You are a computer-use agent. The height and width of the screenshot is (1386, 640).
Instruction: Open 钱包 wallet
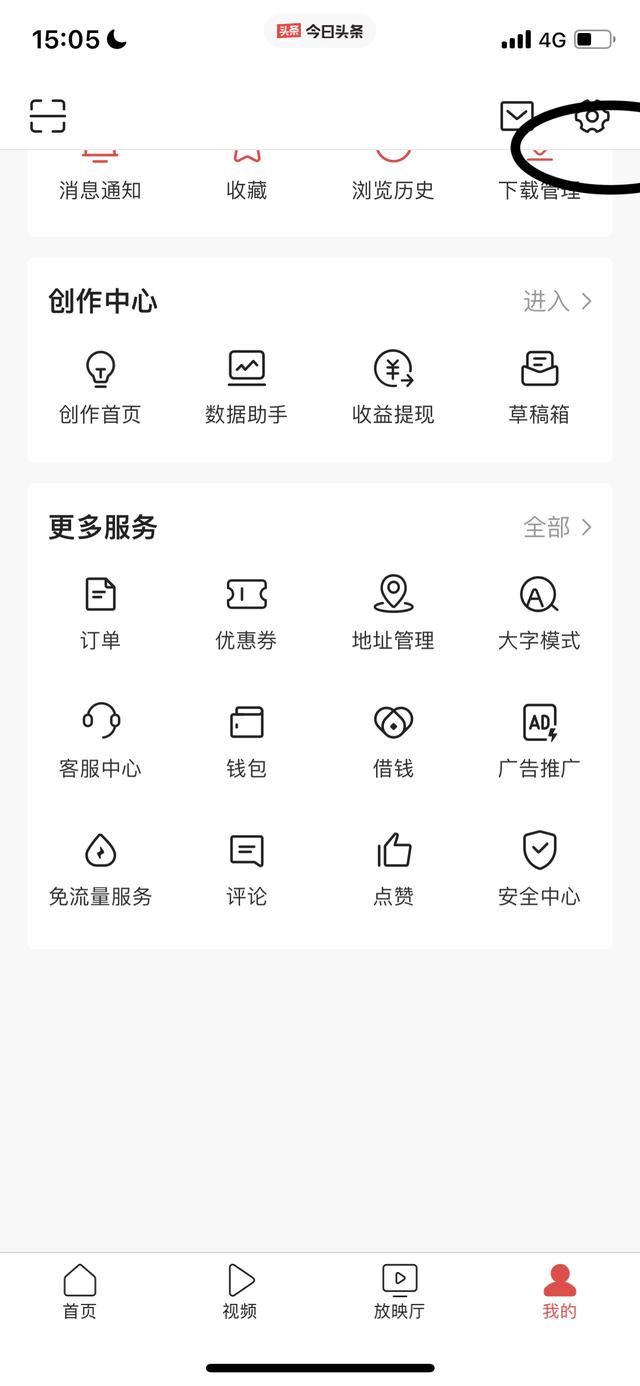point(246,741)
